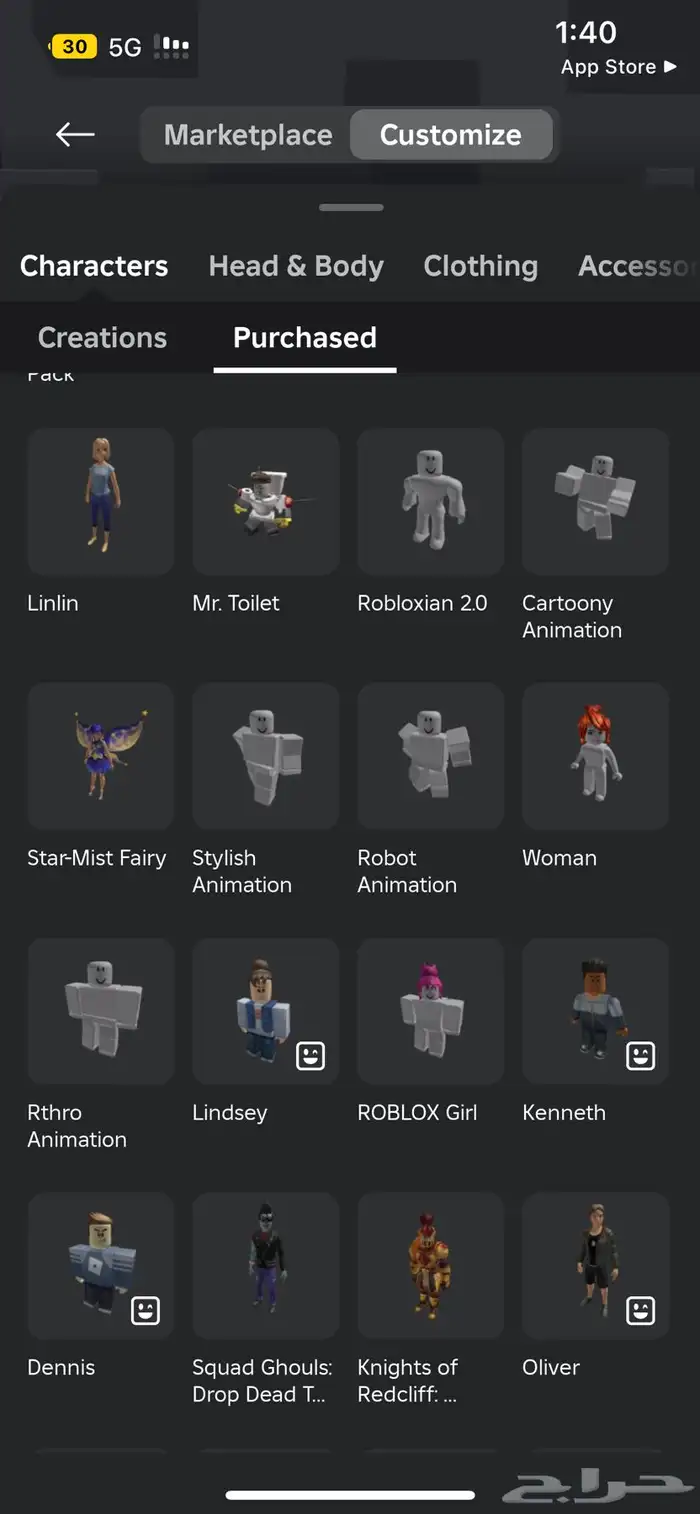
Task: Choose the Stylish Animation tile
Action: coord(266,756)
